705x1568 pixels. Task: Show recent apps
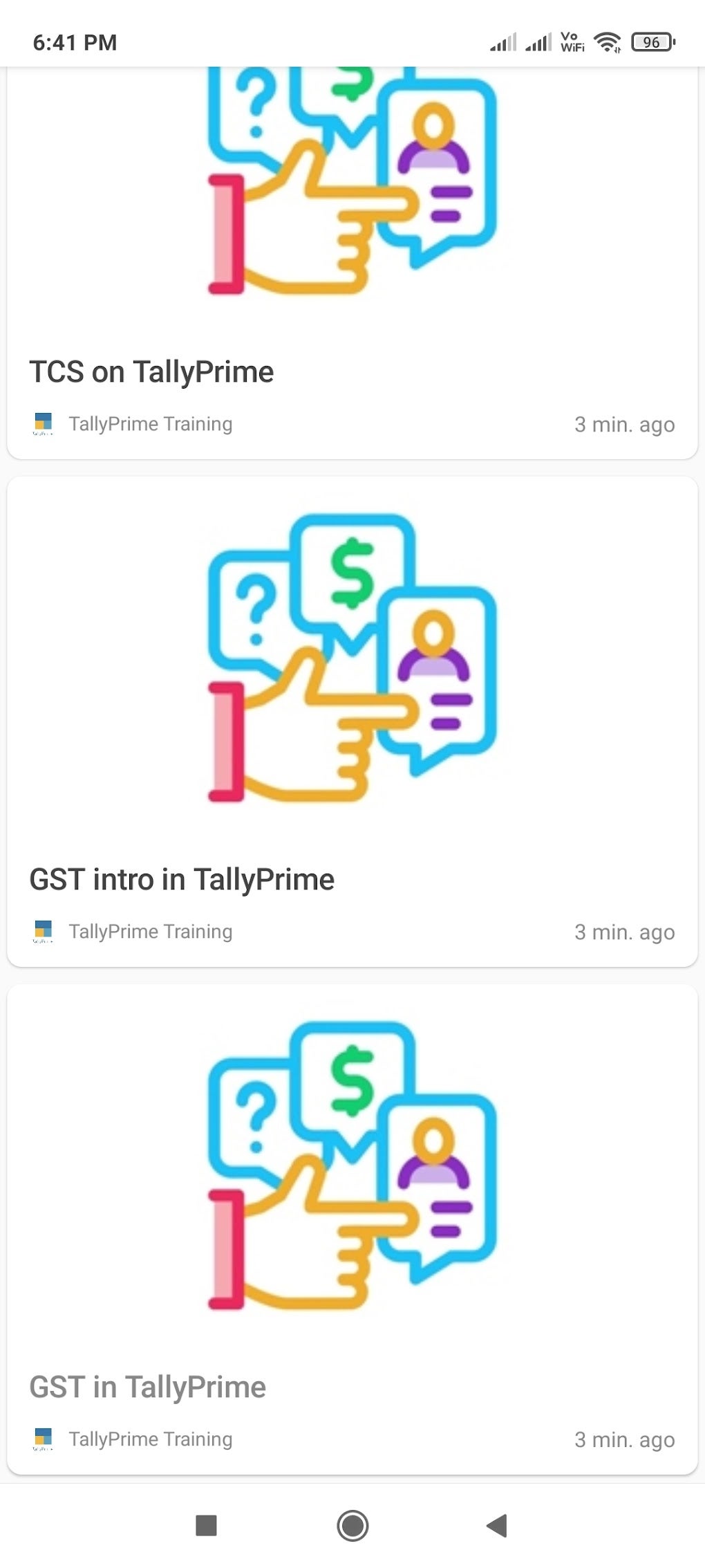pos(207,1525)
